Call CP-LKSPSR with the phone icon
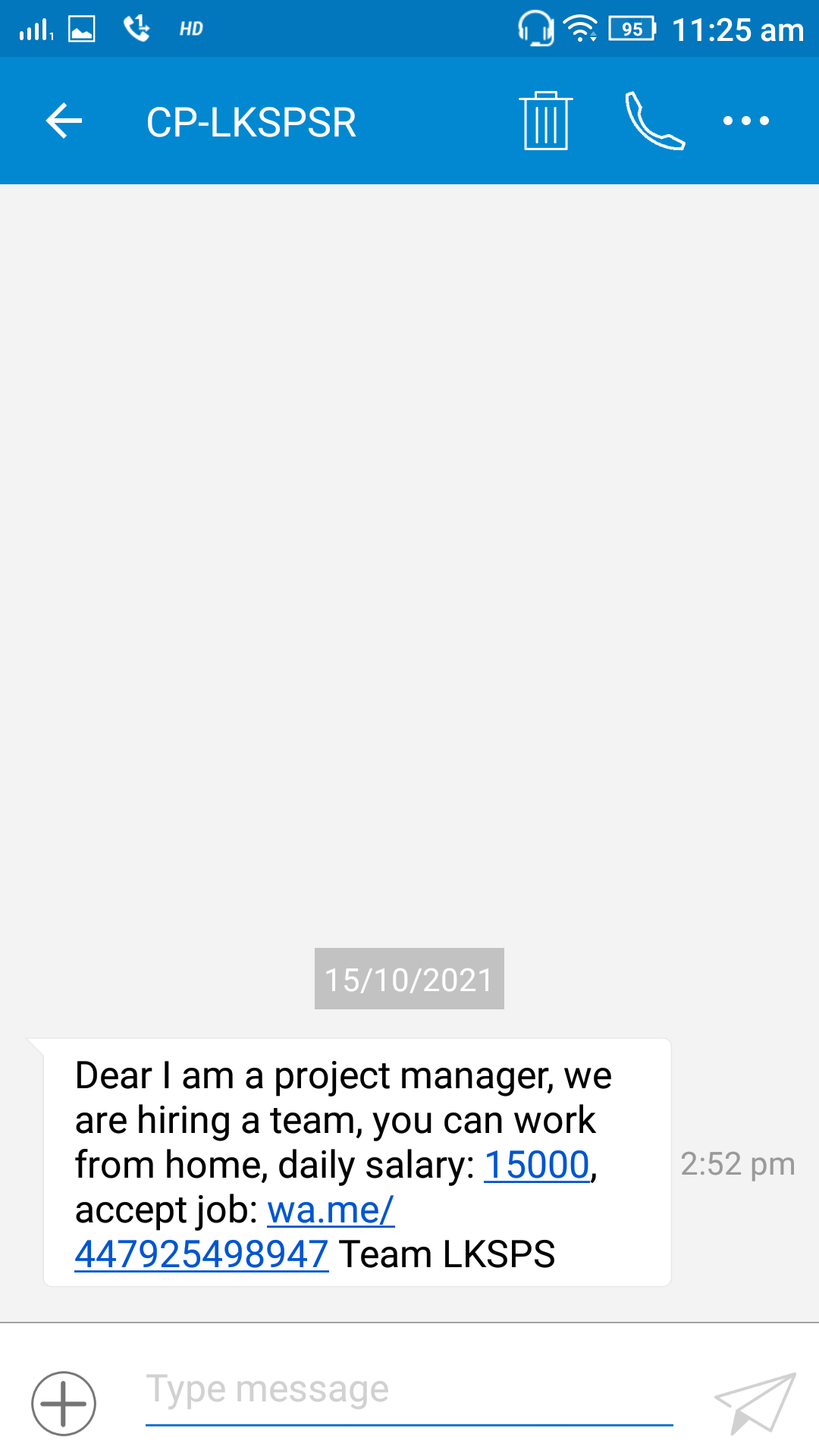Screen dimensions: 819x1456 [654, 121]
